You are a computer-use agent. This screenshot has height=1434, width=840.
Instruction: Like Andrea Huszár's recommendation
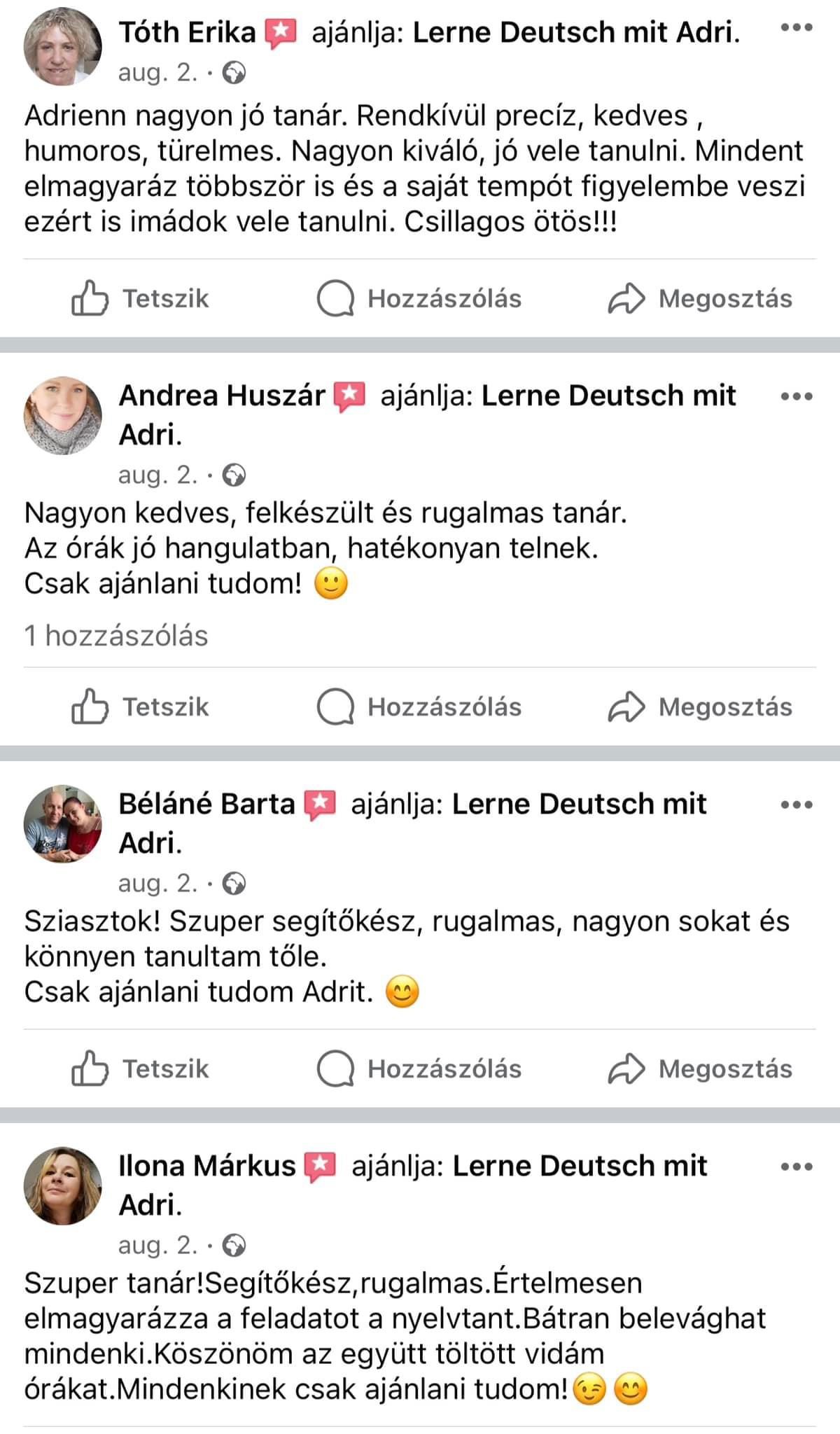tap(140, 707)
